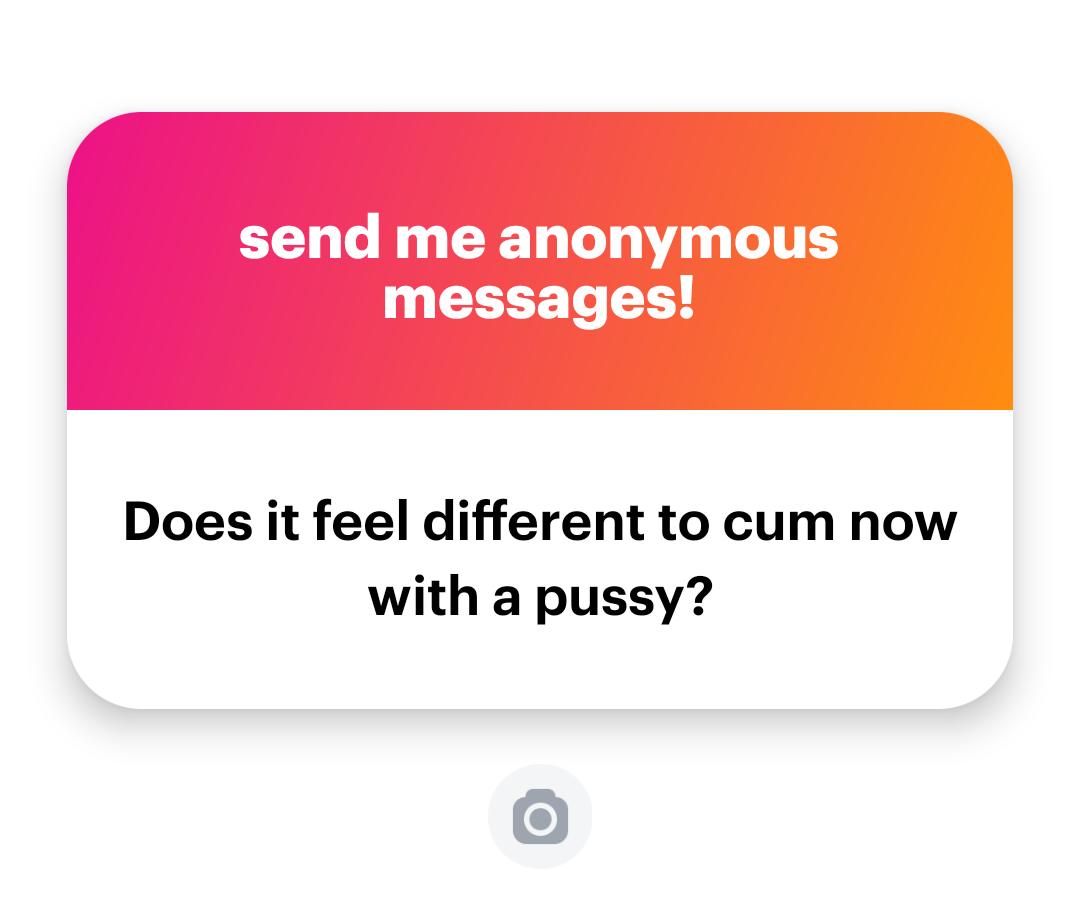
Task: Tap the camera icon below the message card
Action: [x=540, y=816]
